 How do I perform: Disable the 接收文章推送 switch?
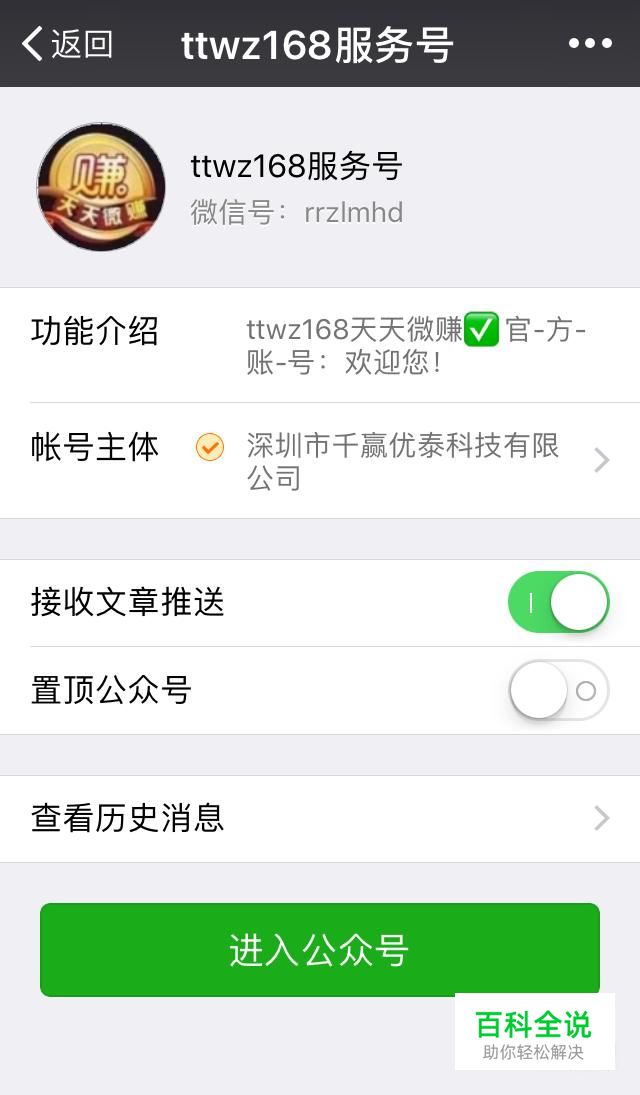point(558,603)
